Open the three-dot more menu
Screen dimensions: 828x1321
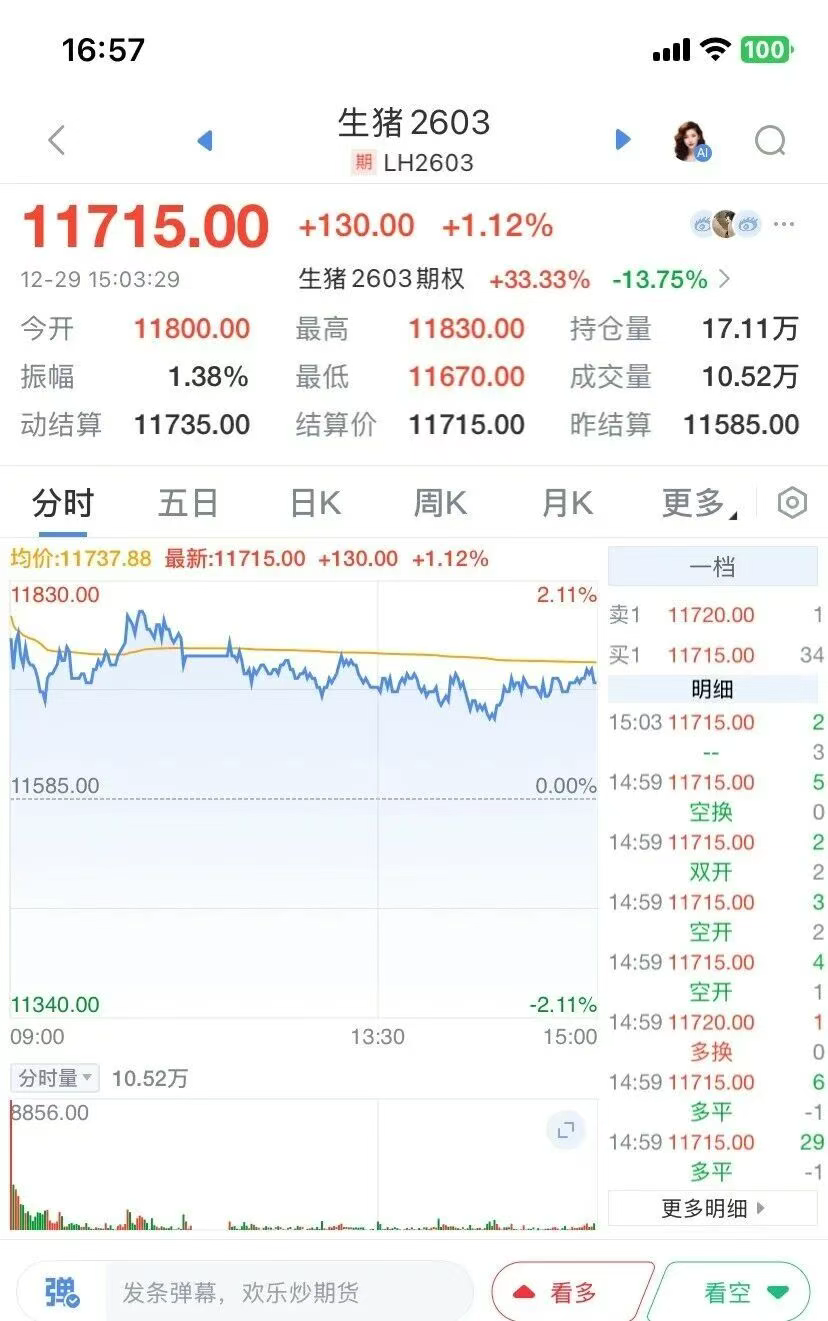coord(785,225)
